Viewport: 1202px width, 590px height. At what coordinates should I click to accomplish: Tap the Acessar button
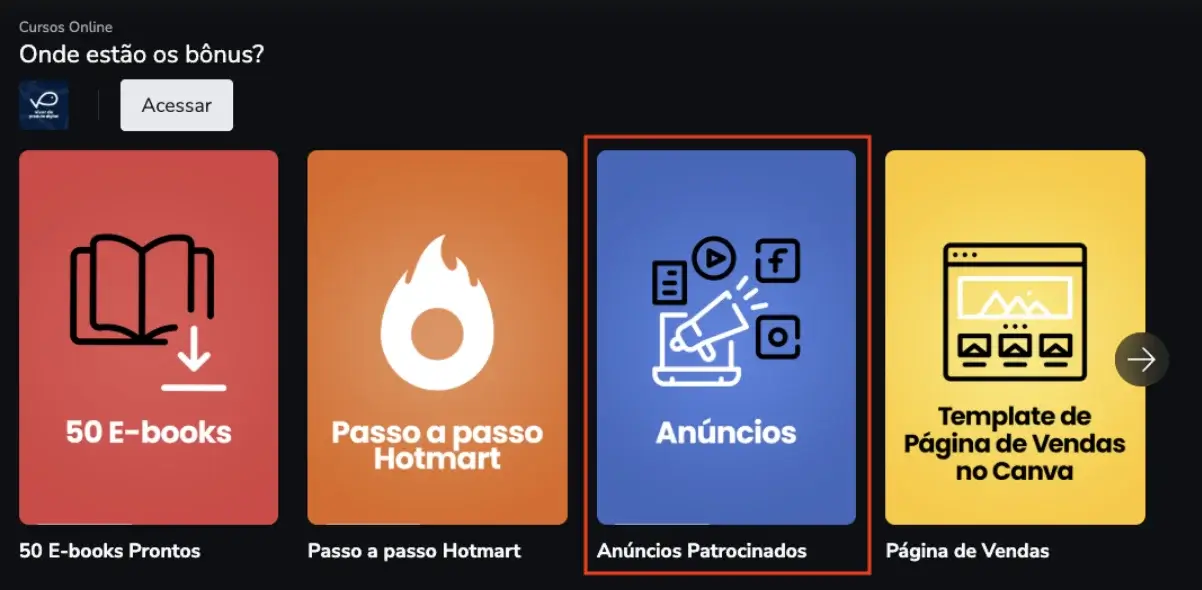tap(176, 105)
